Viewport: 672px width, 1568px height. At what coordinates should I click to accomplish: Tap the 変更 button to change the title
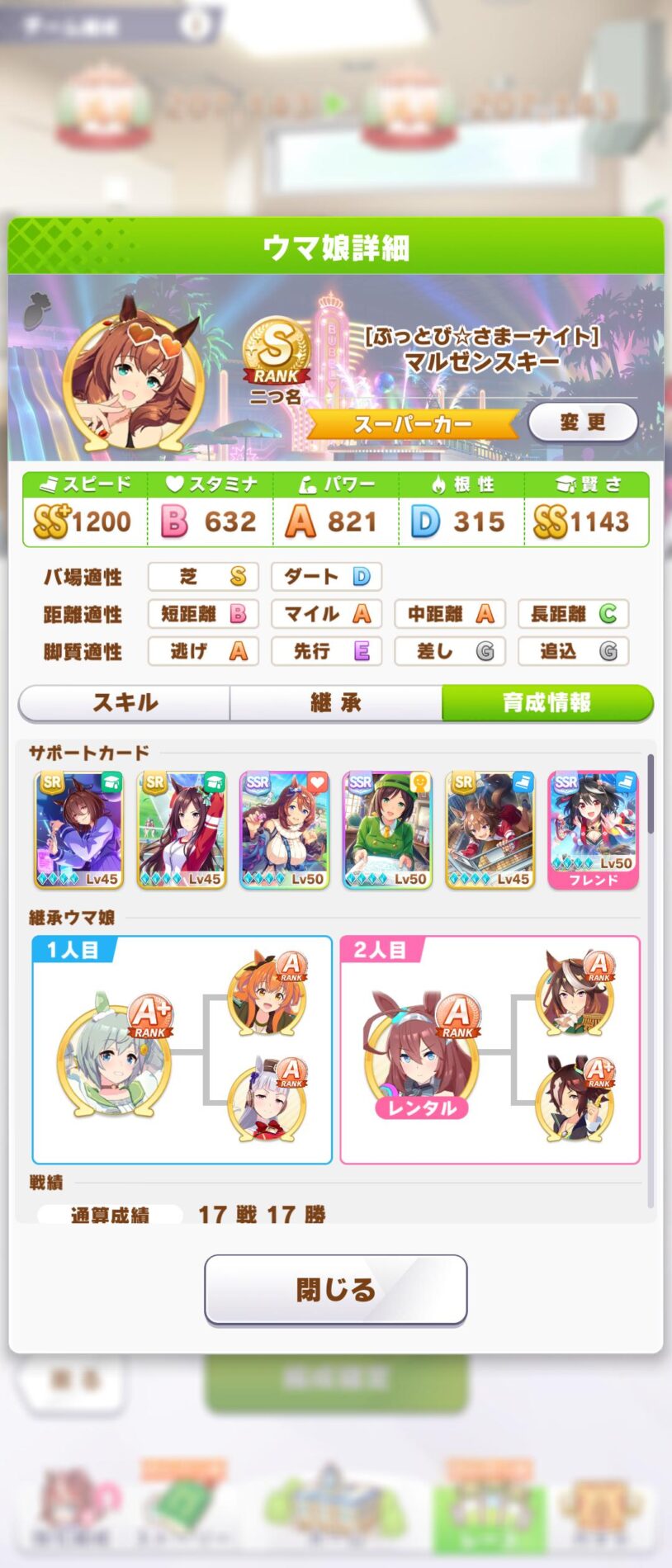(583, 423)
